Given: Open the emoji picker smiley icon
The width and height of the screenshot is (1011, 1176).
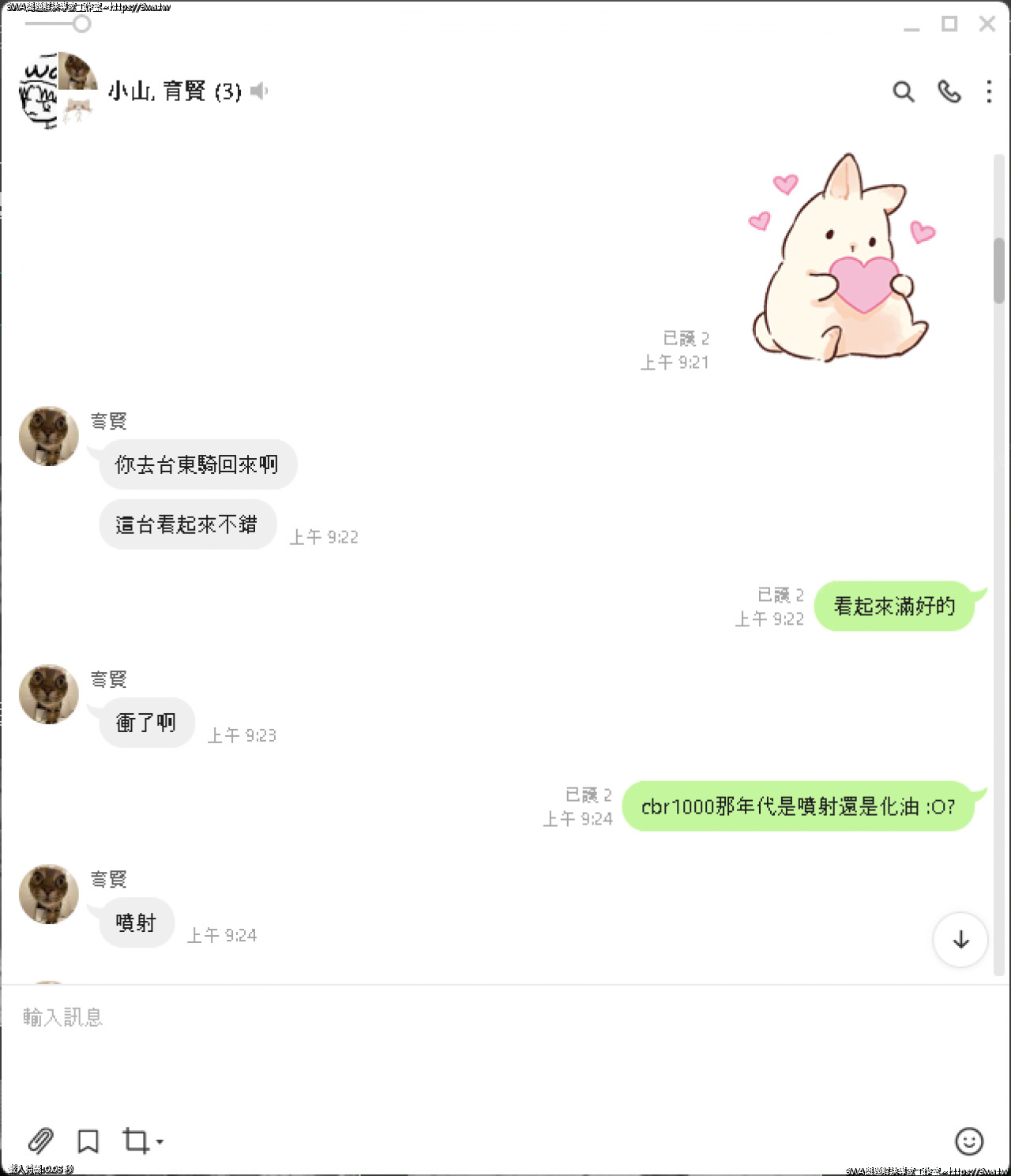Looking at the screenshot, I should [x=969, y=1141].
